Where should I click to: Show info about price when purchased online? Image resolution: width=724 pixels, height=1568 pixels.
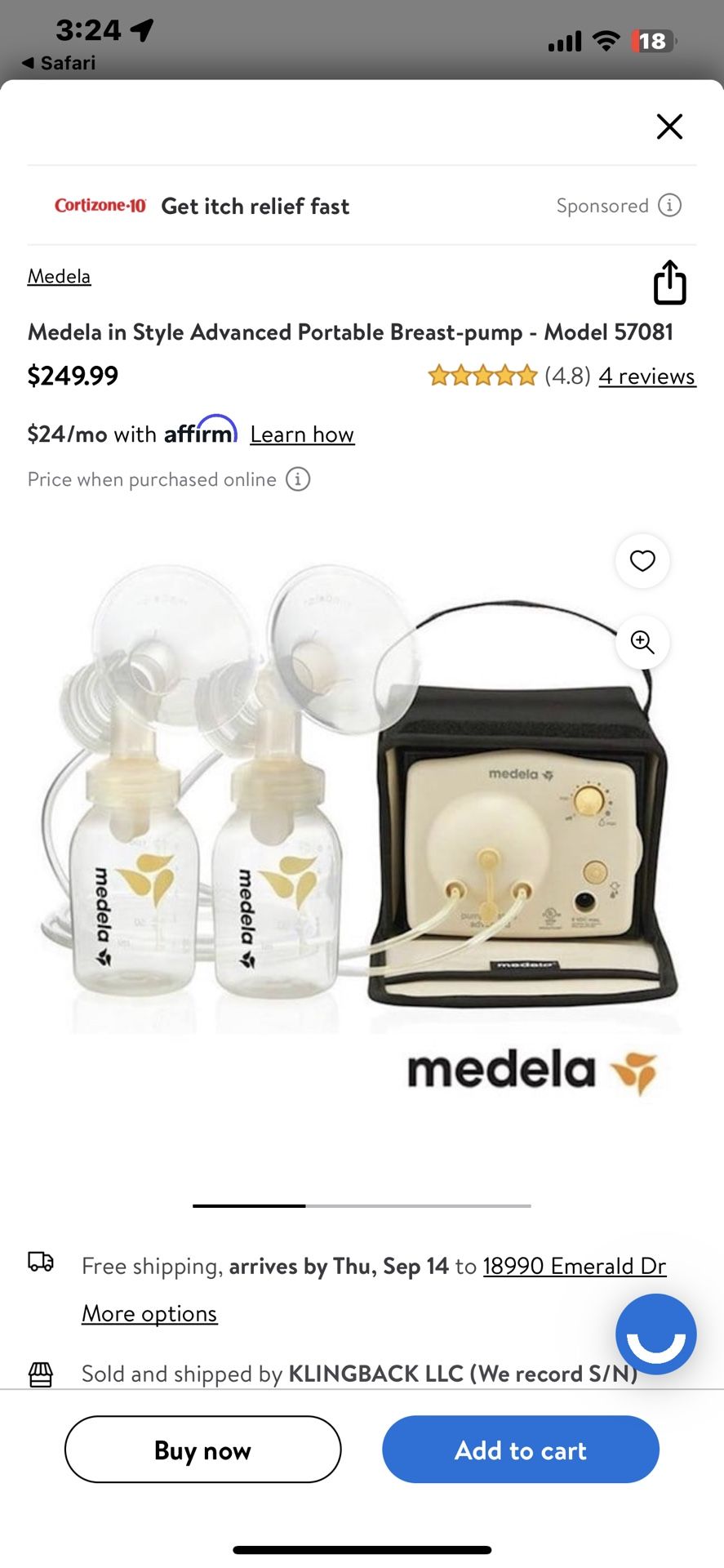click(x=298, y=479)
